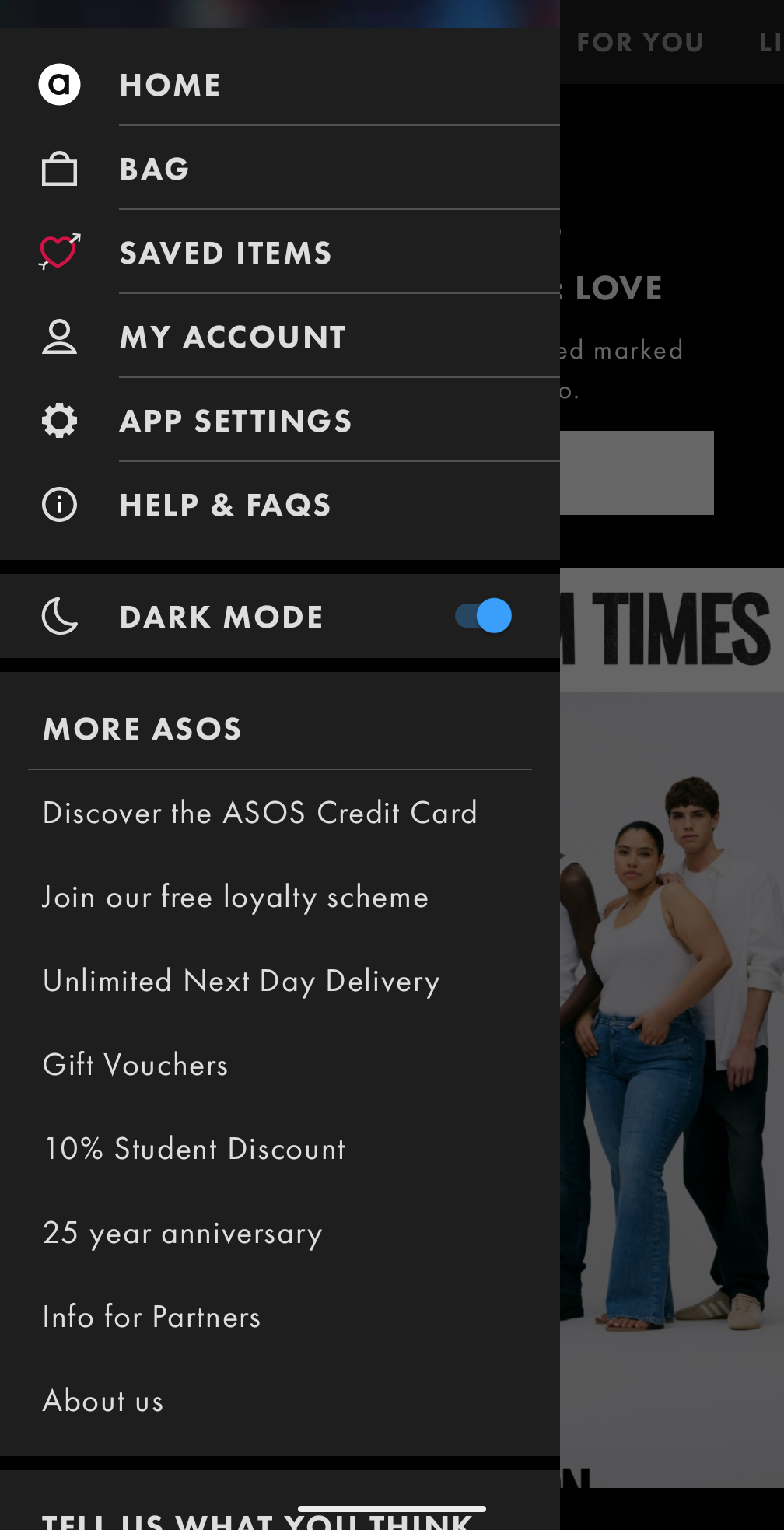View the 10% Student Discount
The height and width of the screenshot is (1530, 784).
coord(194,1149)
